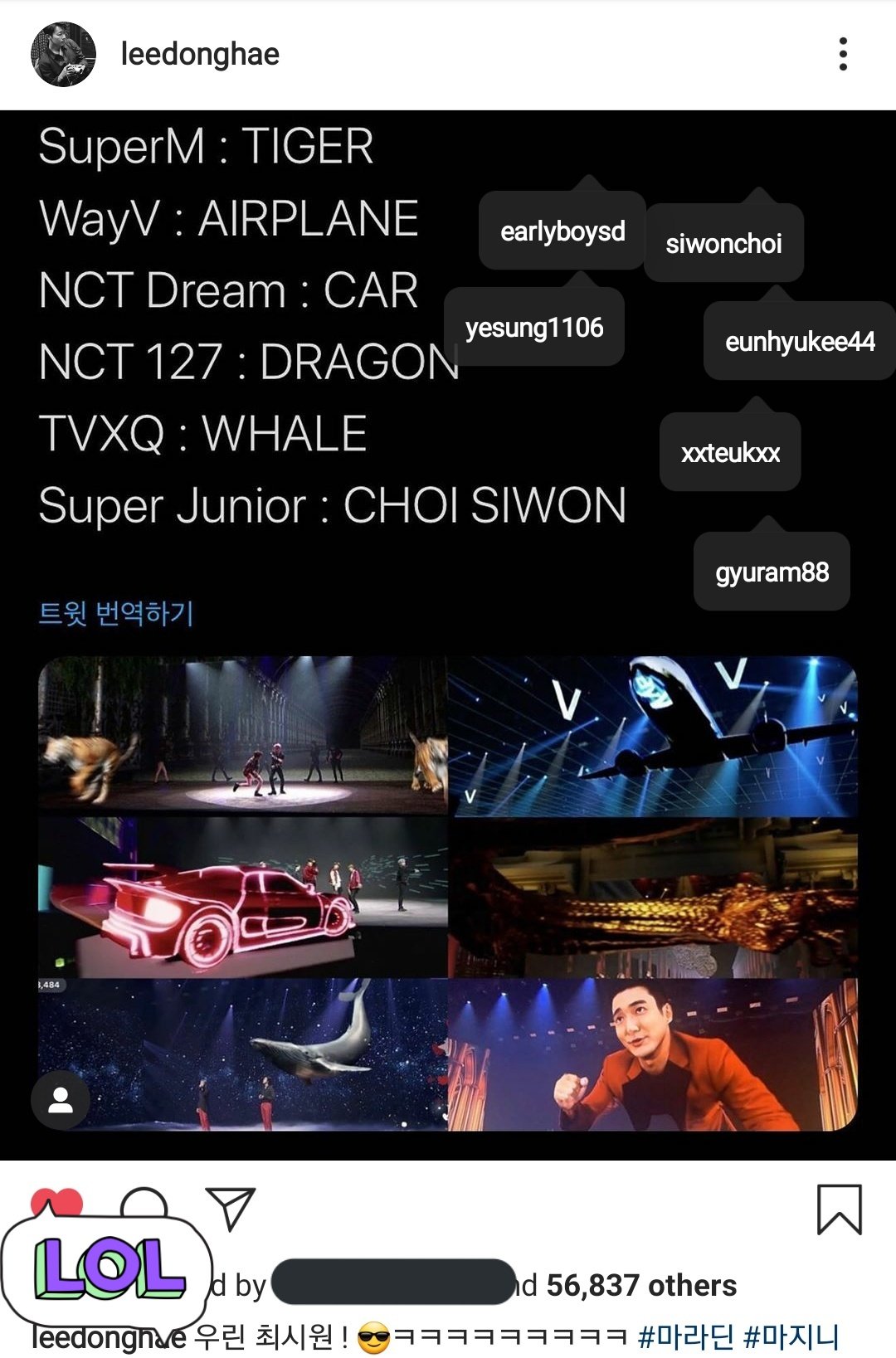
Task: Visit tagged profile yesung1106
Action: coord(534,329)
